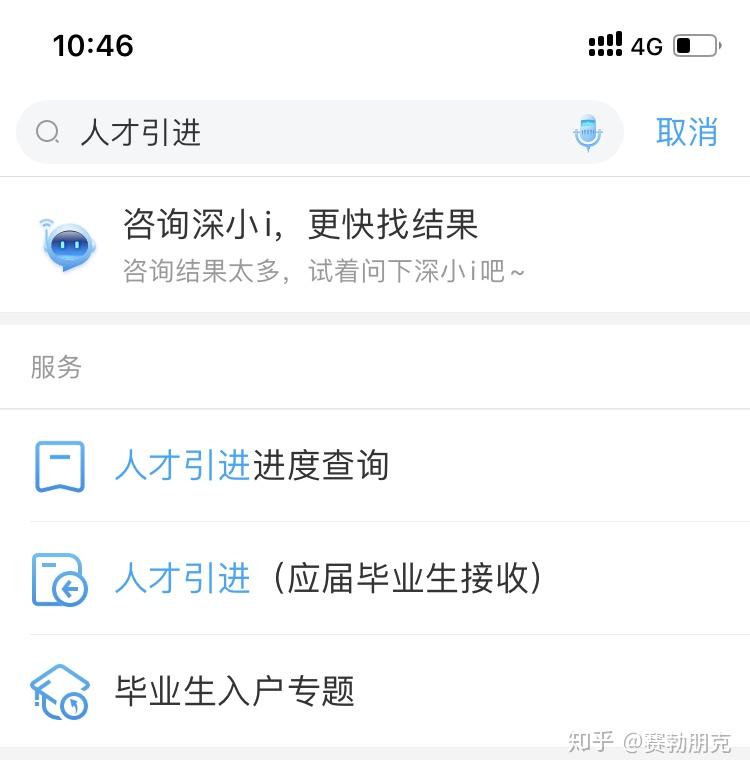Viewport: 750px width, 774px height.
Task: Select 人才引进（应届毕业生接收）
Action: click(330, 579)
